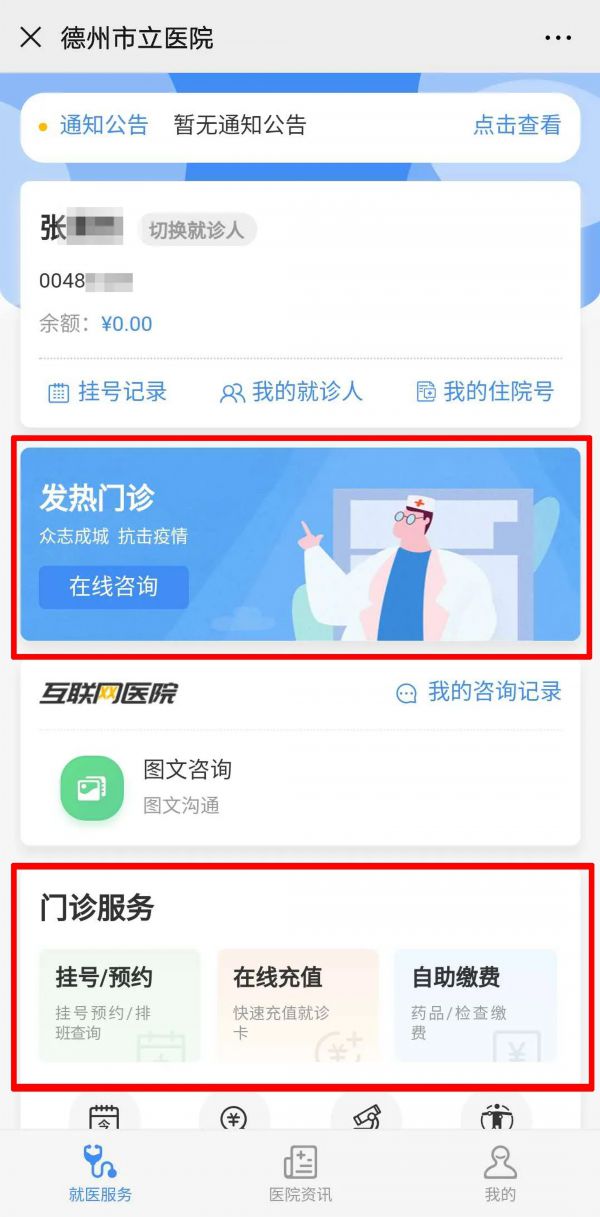
Task: Open 我的咨询记录 consultation history
Action: point(478,692)
